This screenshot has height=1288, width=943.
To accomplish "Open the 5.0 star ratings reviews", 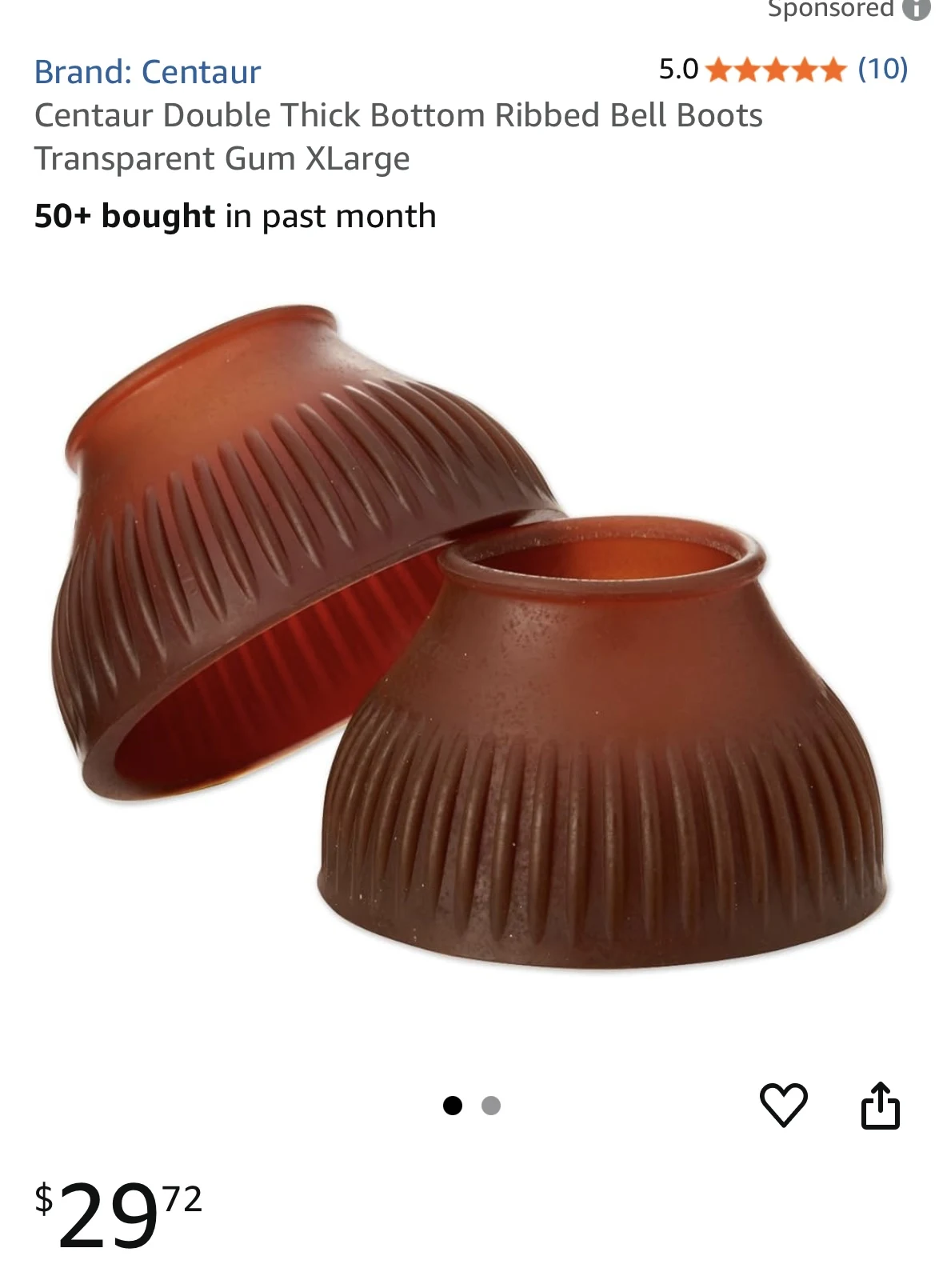I will (782, 70).
